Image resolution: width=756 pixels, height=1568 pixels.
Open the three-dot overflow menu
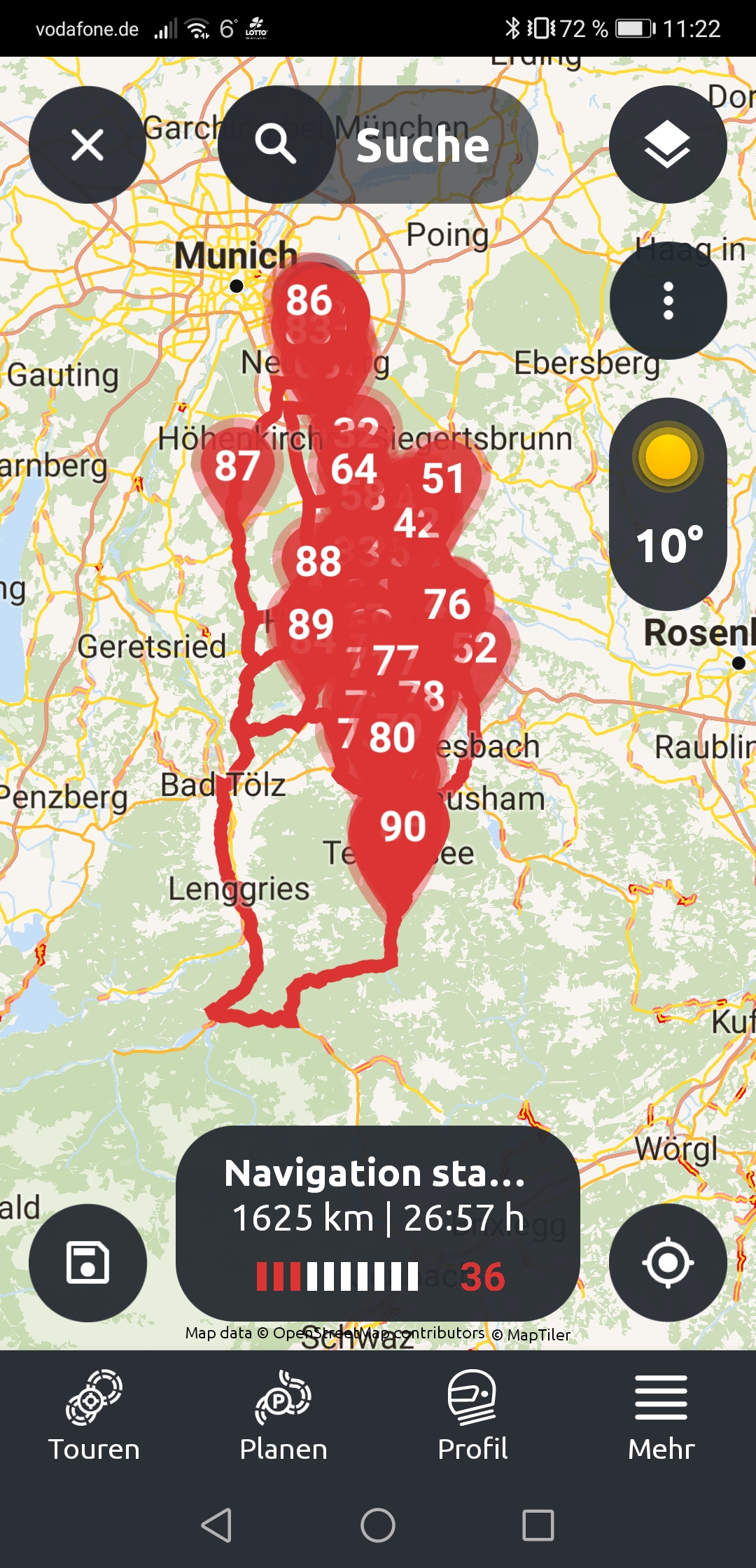coord(668,301)
